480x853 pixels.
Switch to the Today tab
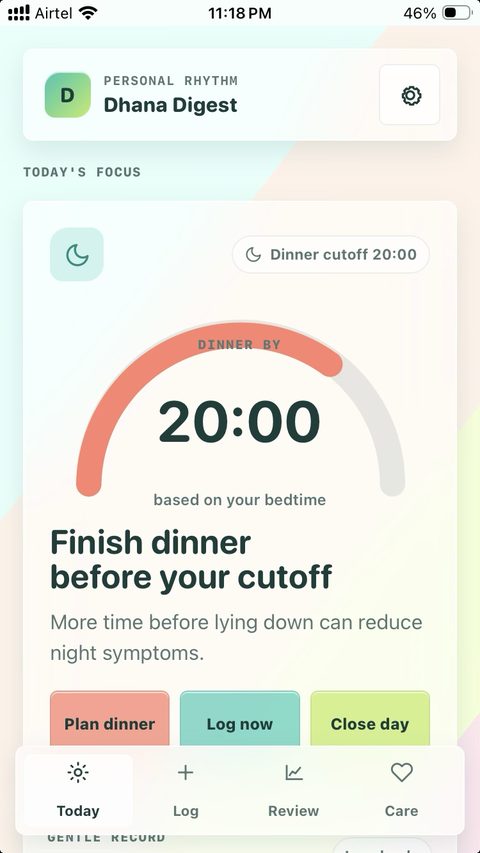pyautogui.click(x=78, y=790)
